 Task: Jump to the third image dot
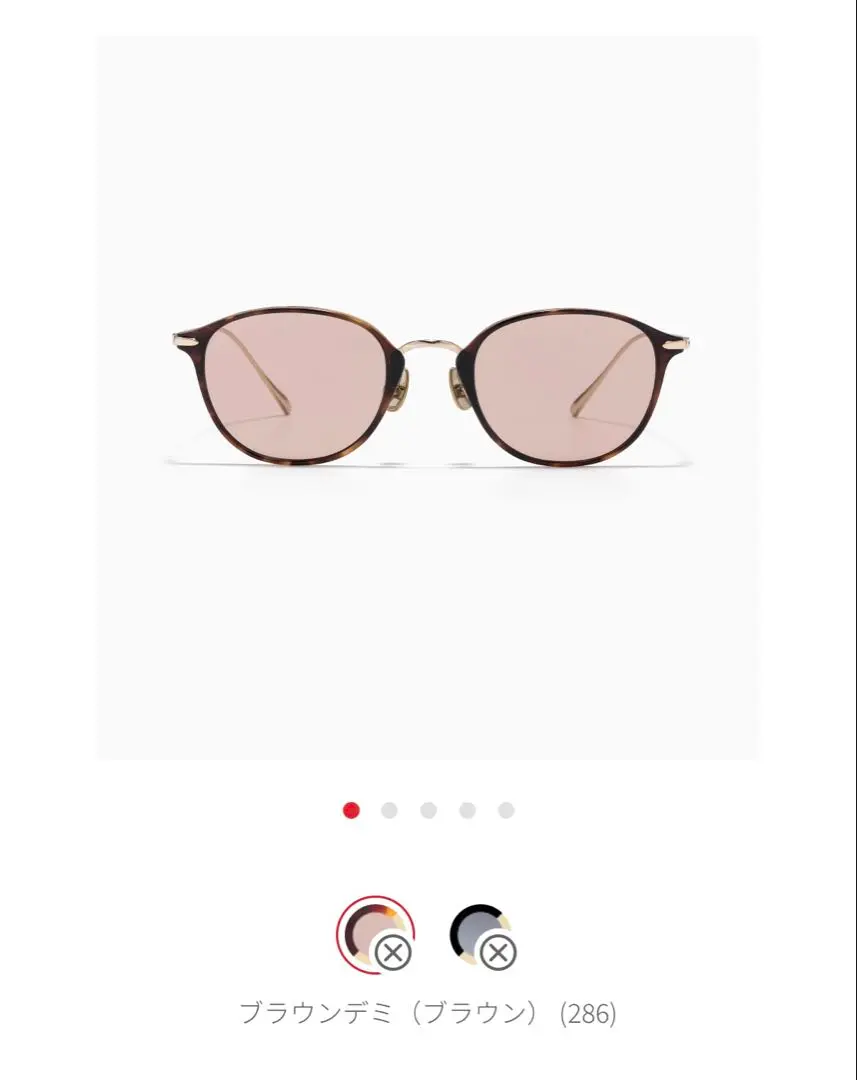pos(428,810)
